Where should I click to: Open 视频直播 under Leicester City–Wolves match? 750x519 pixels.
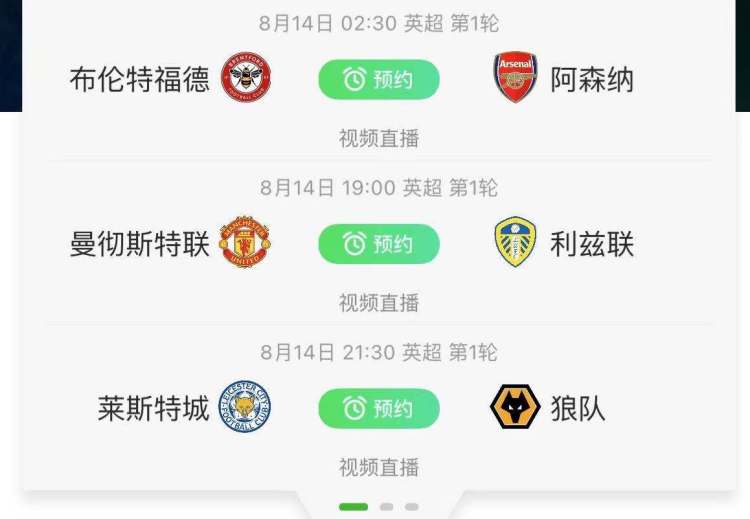[379, 467]
